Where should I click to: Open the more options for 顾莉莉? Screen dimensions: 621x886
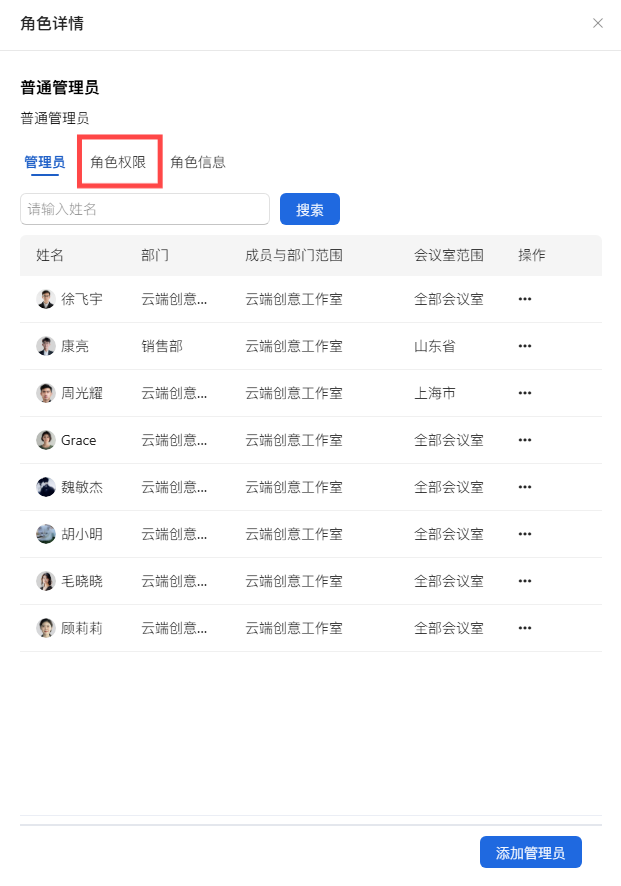[525, 628]
